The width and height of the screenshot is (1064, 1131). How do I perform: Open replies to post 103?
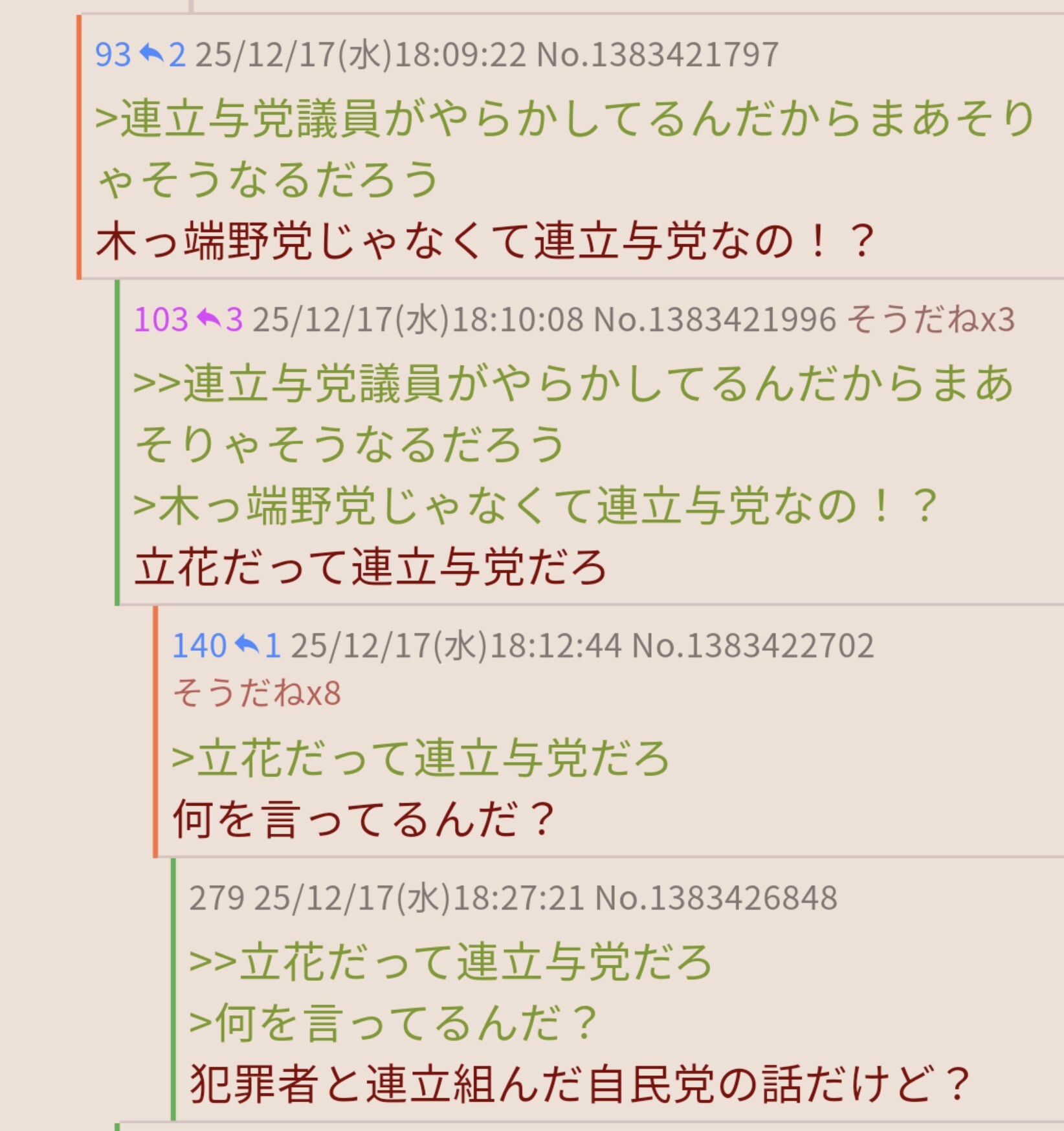[x=219, y=319]
